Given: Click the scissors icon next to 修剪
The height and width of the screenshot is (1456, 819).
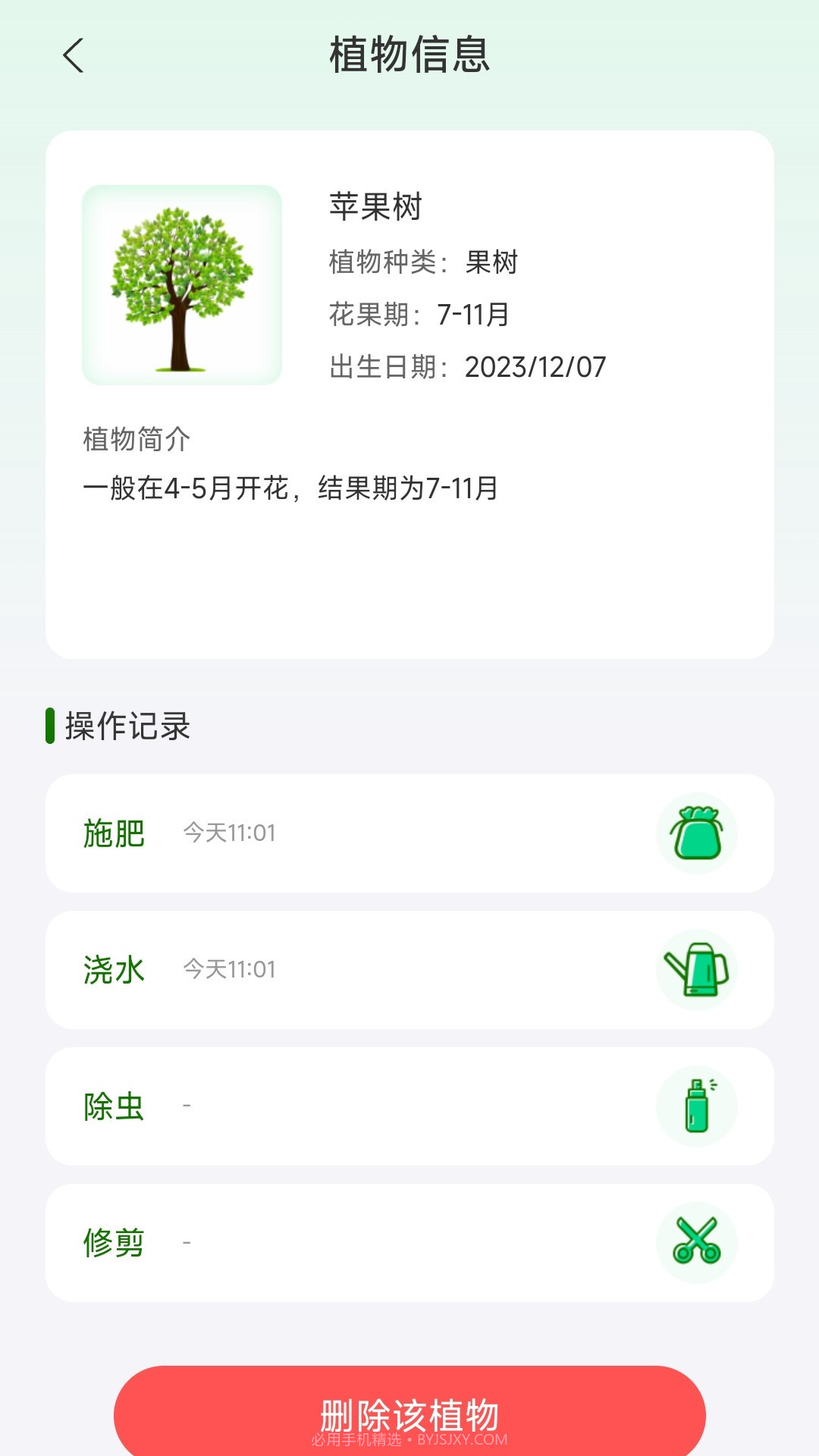Looking at the screenshot, I should click(x=698, y=1241).
